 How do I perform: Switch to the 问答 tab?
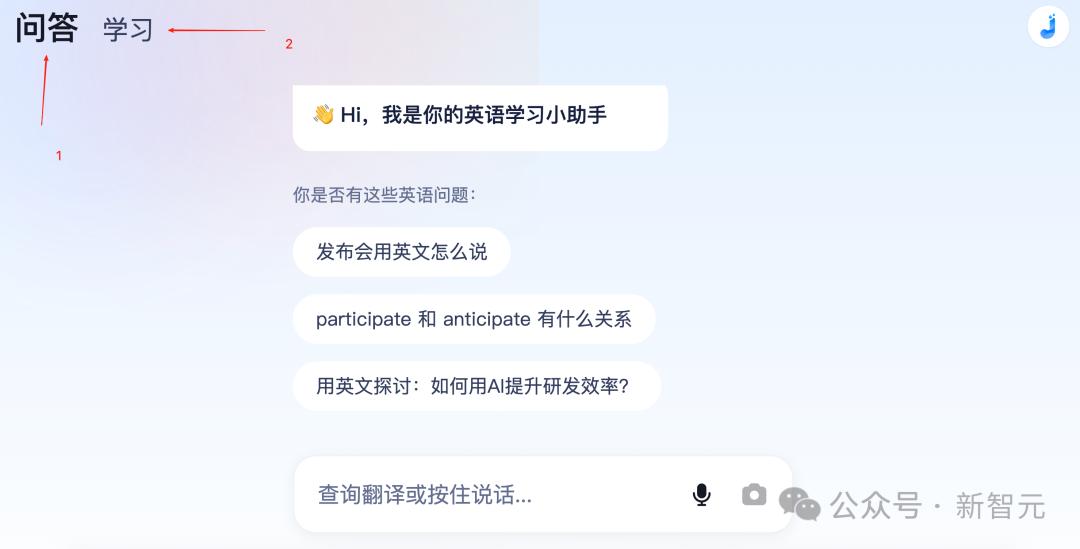(x=46, y=29)
